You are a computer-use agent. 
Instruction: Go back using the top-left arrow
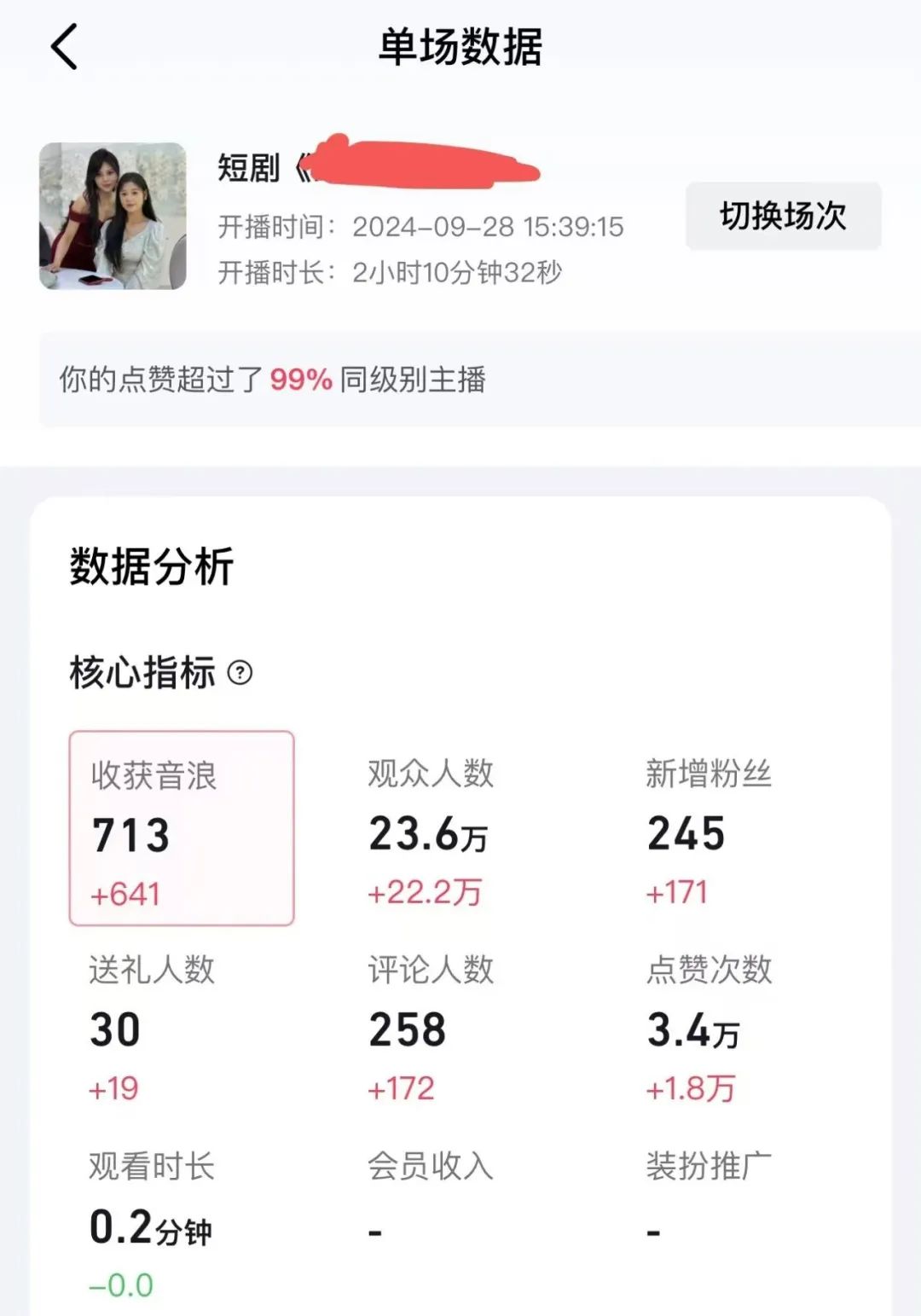[x=65, y=47]
